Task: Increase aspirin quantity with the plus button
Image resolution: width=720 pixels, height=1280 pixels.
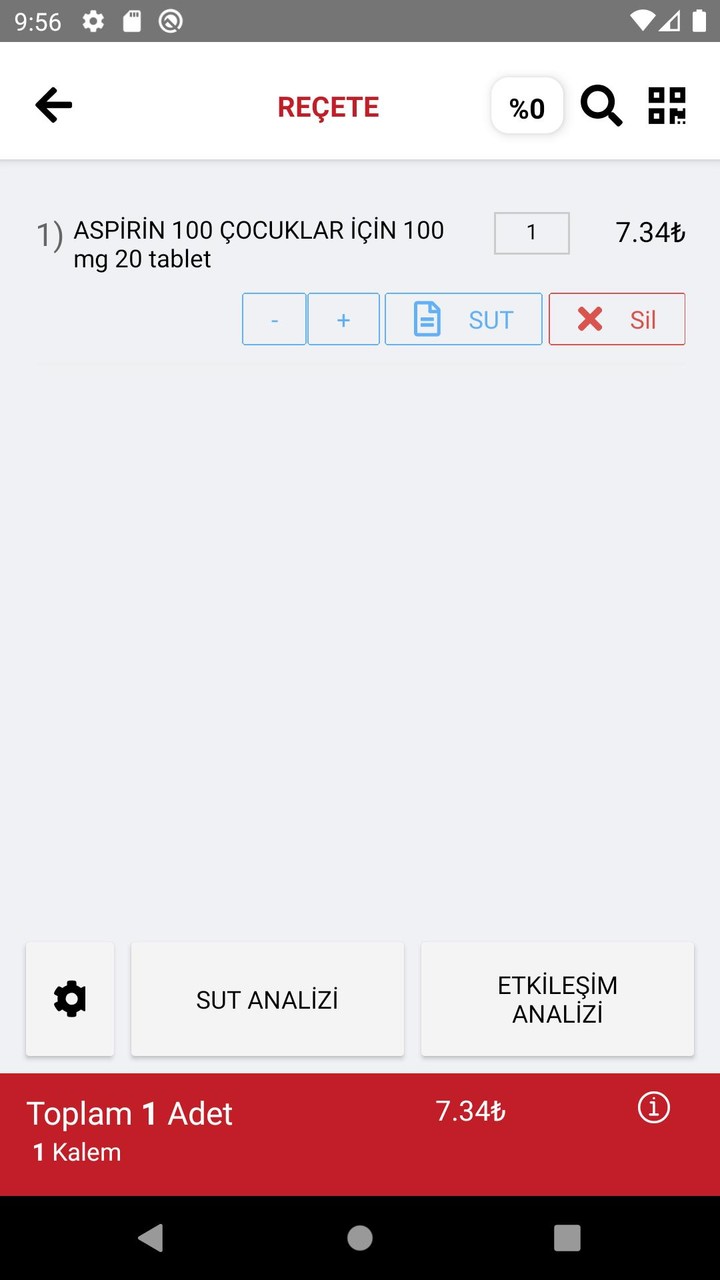Action: click(343, 318)
